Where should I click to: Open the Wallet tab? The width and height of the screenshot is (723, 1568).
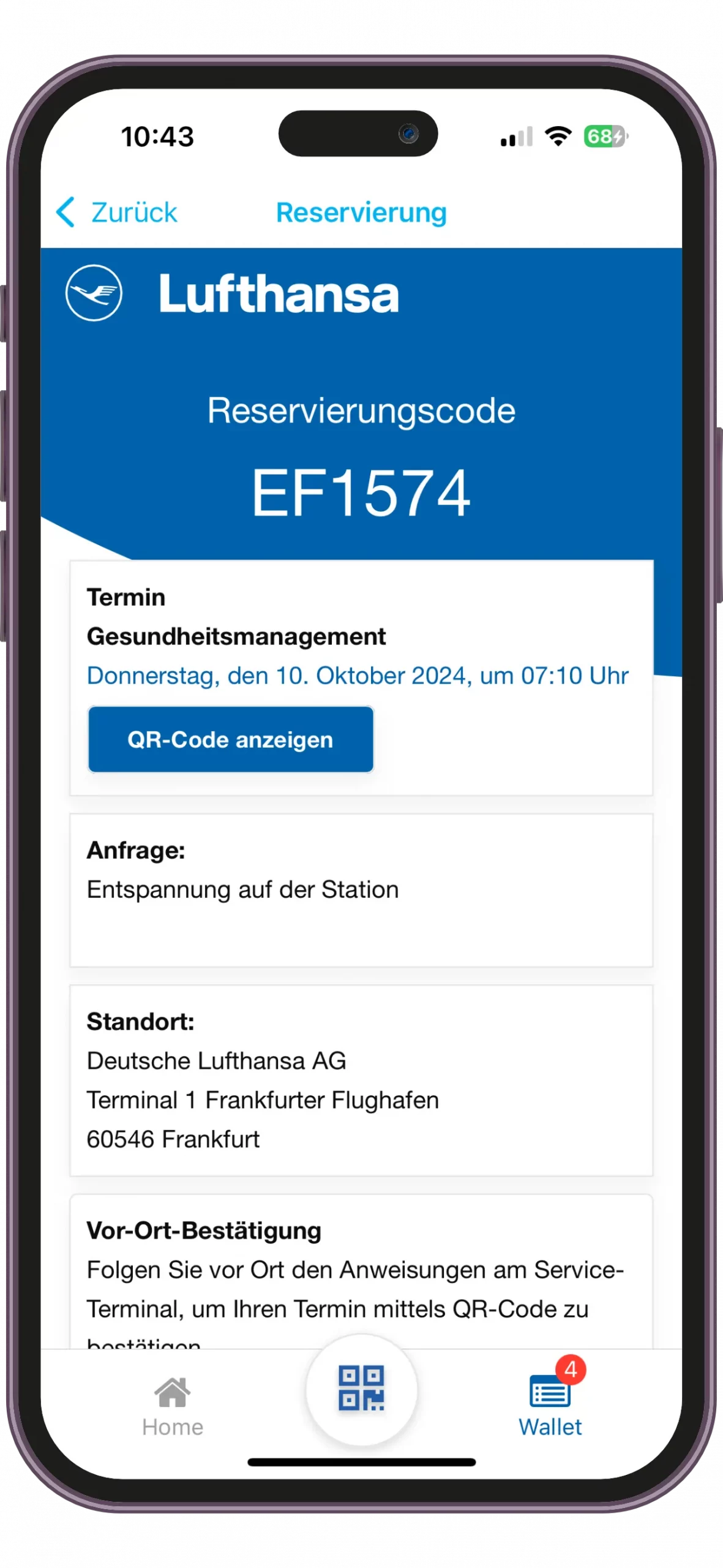tap(550, 1401)
